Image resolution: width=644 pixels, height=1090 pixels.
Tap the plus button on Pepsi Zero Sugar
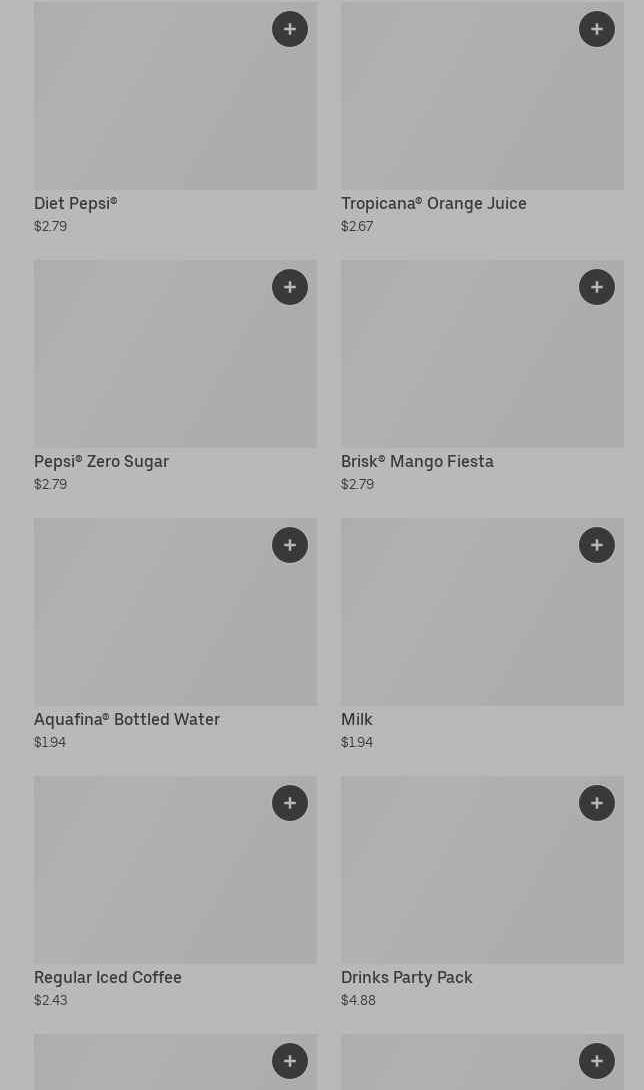[x=290, y=287]
